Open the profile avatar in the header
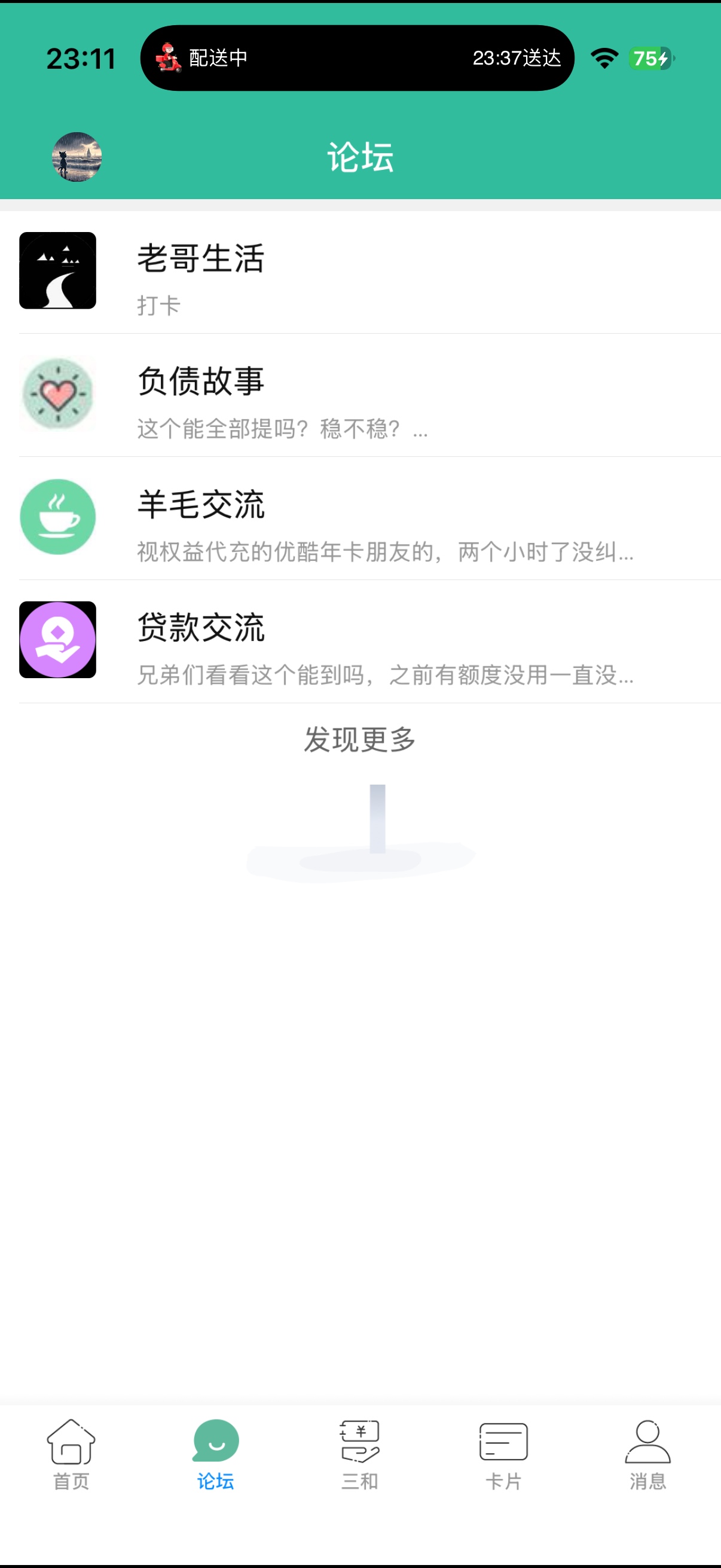721x1568 pixels. [x=77, y=157]
